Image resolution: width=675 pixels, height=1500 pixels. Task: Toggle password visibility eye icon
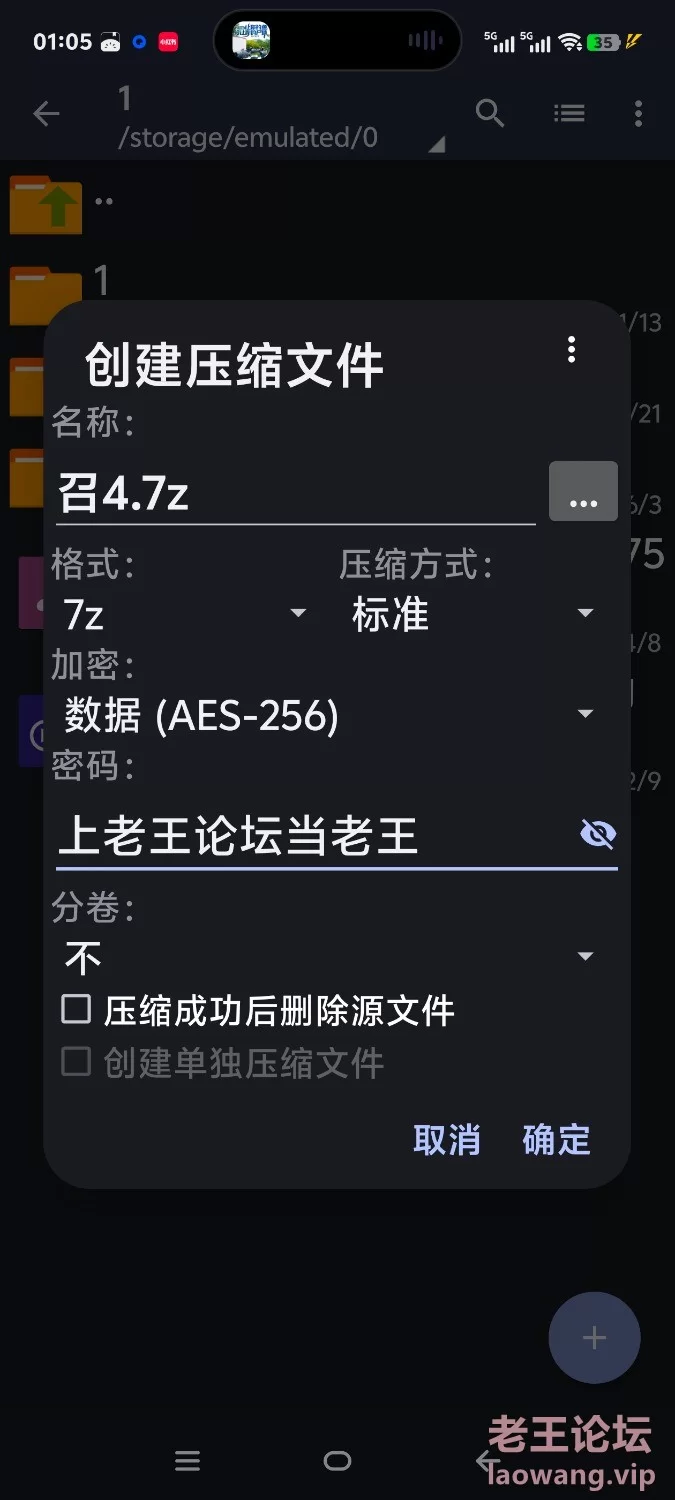click(598, 834)
